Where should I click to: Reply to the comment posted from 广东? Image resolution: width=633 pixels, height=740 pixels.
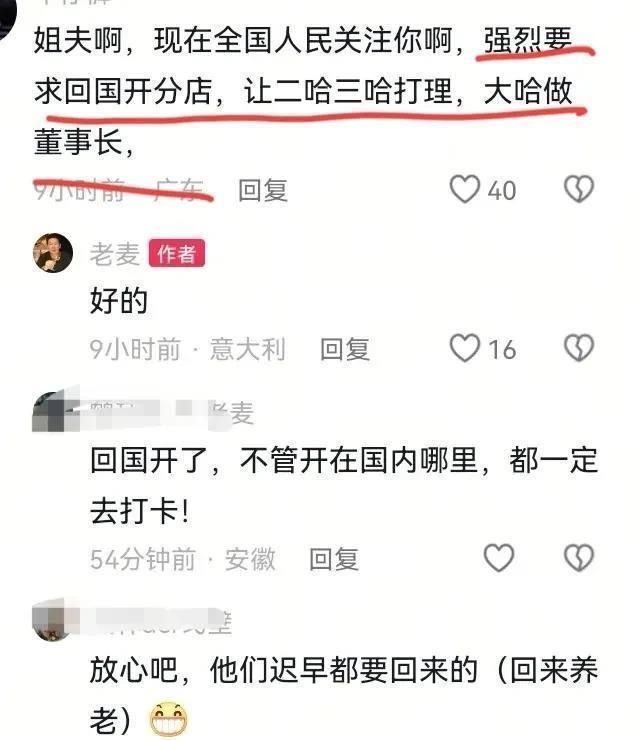262,190
